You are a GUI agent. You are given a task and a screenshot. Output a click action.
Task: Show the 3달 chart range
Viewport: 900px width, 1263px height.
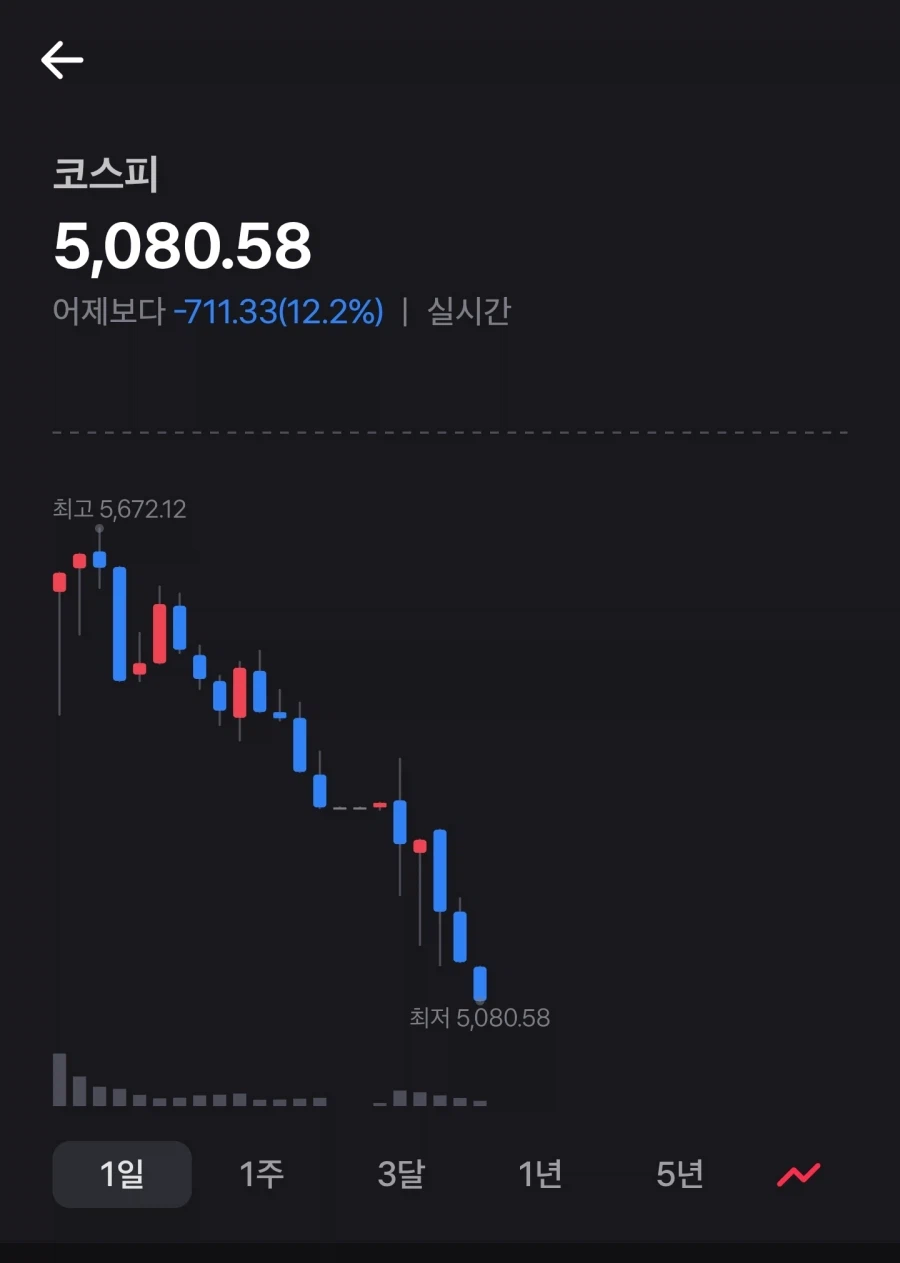(x=401, y=1174)
